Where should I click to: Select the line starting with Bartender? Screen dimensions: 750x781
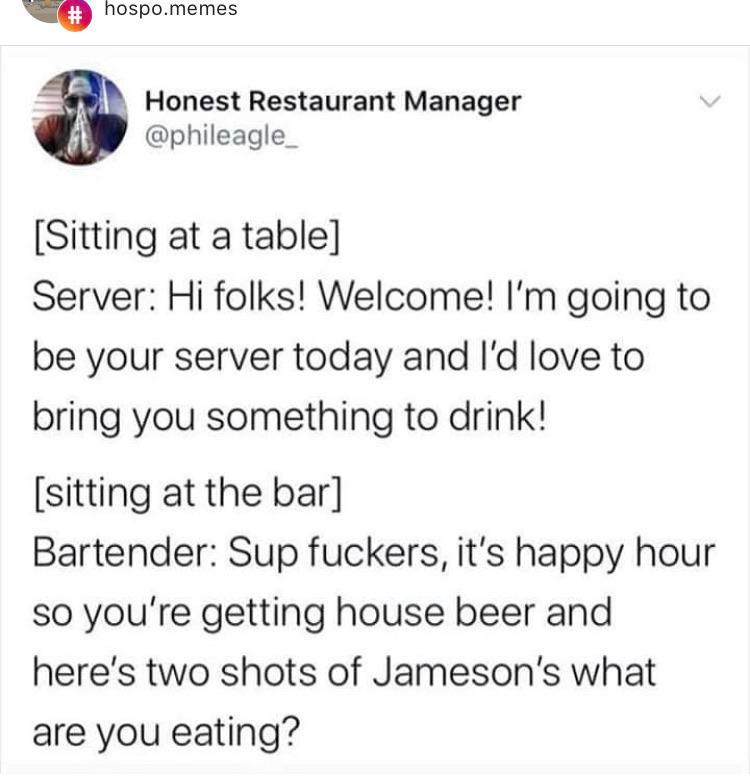click(x=375, y=551)
